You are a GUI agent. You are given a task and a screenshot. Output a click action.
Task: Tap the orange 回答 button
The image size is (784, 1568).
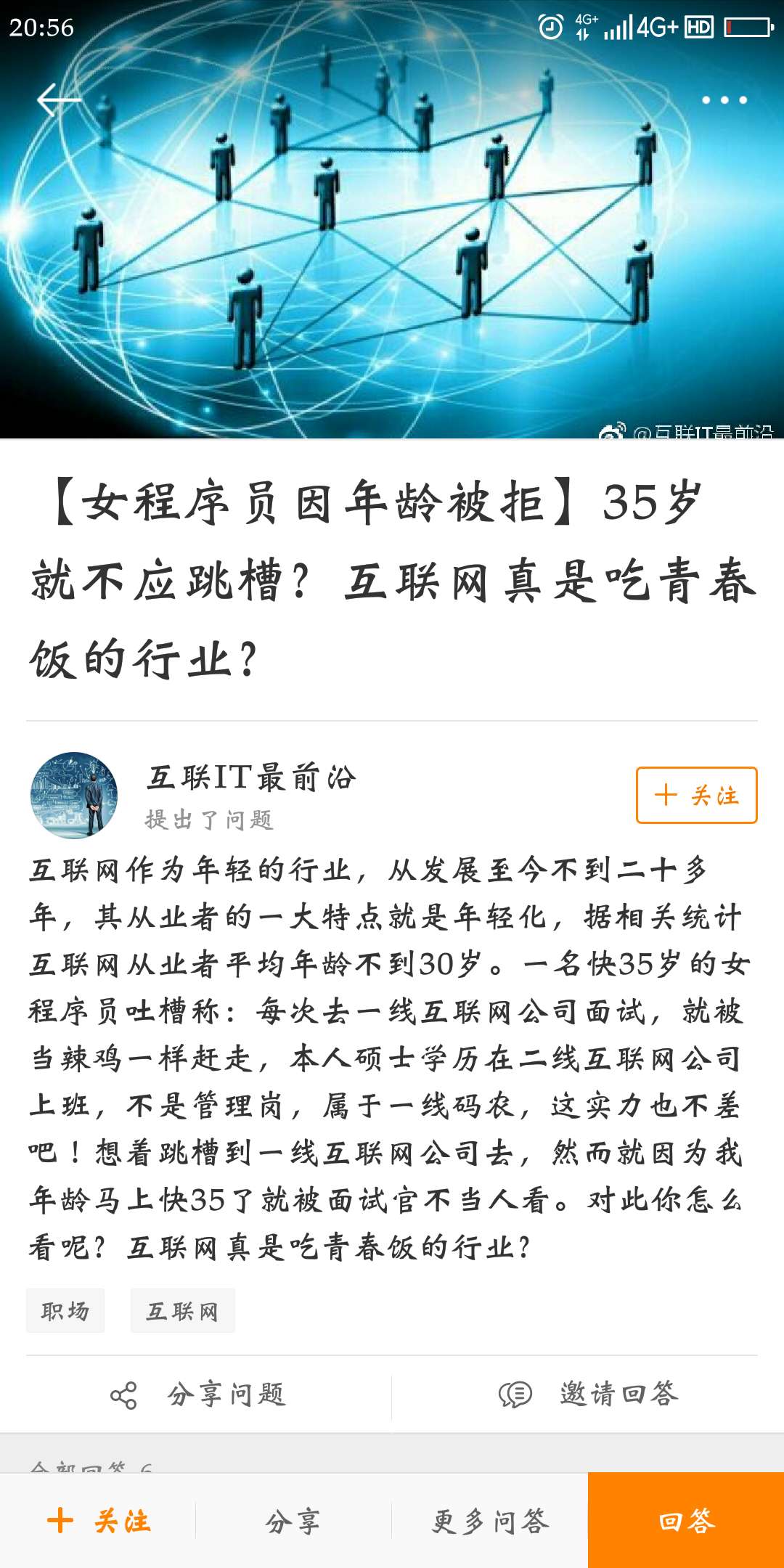click(686, 1521)
